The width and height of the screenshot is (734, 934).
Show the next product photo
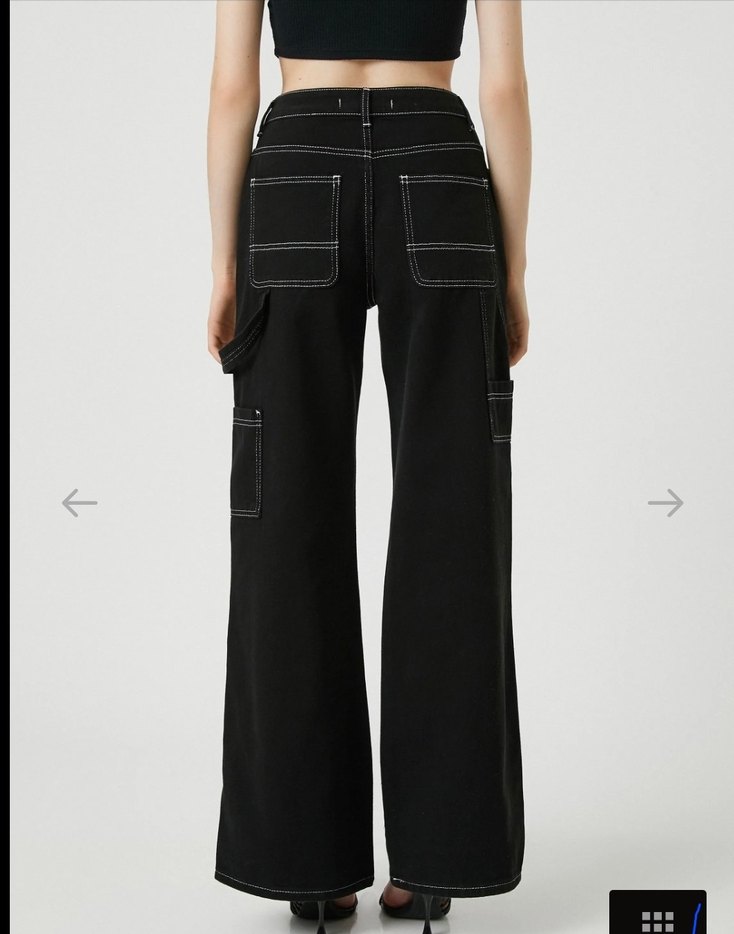(665, 502)
